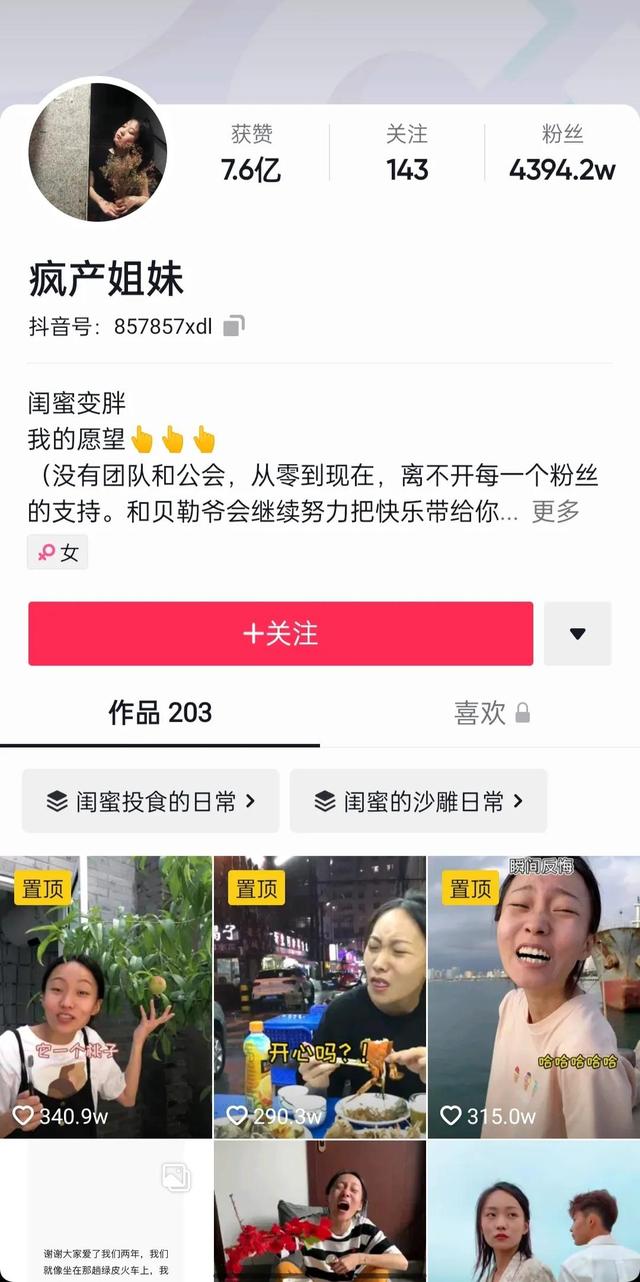The image size is (640, 1282).
Task: Play the pinned video with 315.0w likes
Action: [534, 996]
